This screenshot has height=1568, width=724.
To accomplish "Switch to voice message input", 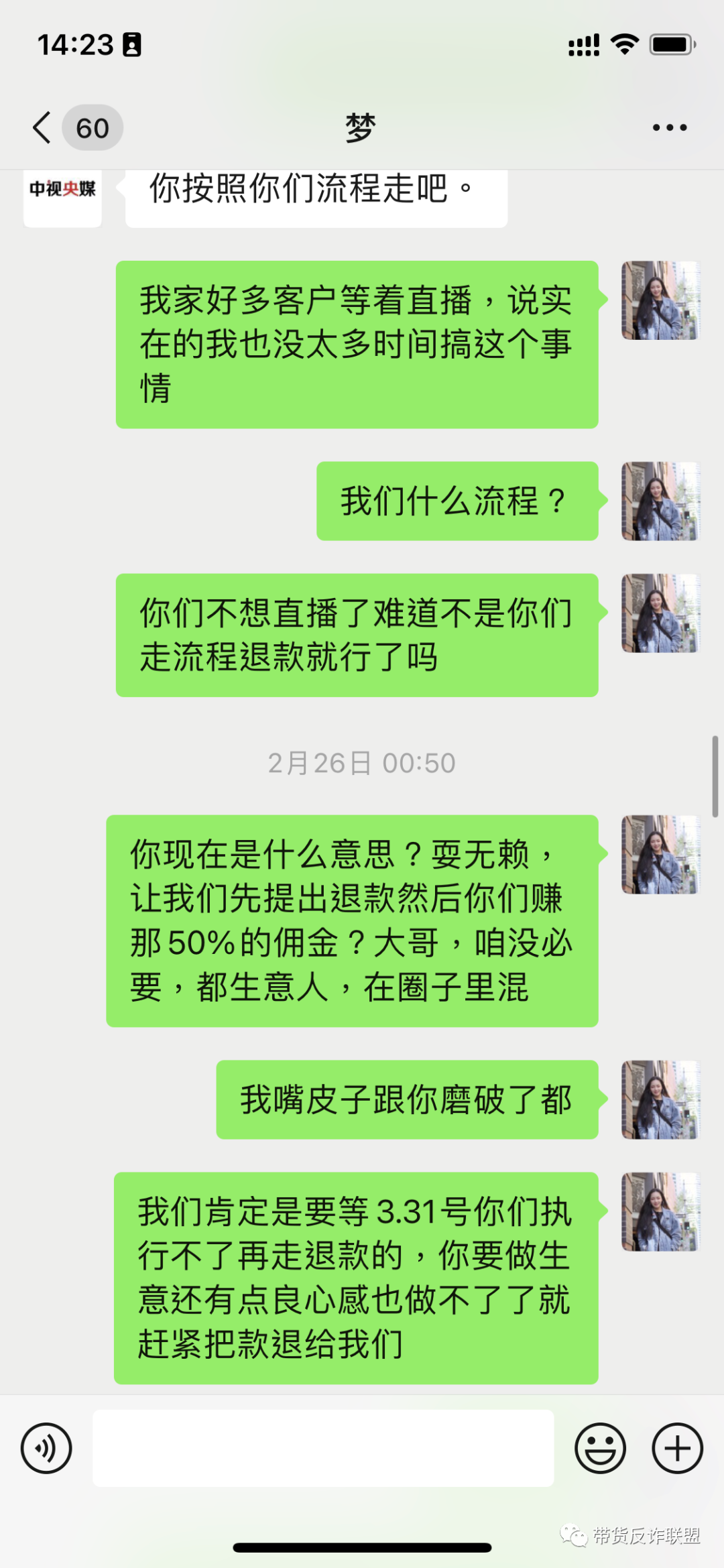I will pos(46,1449).
